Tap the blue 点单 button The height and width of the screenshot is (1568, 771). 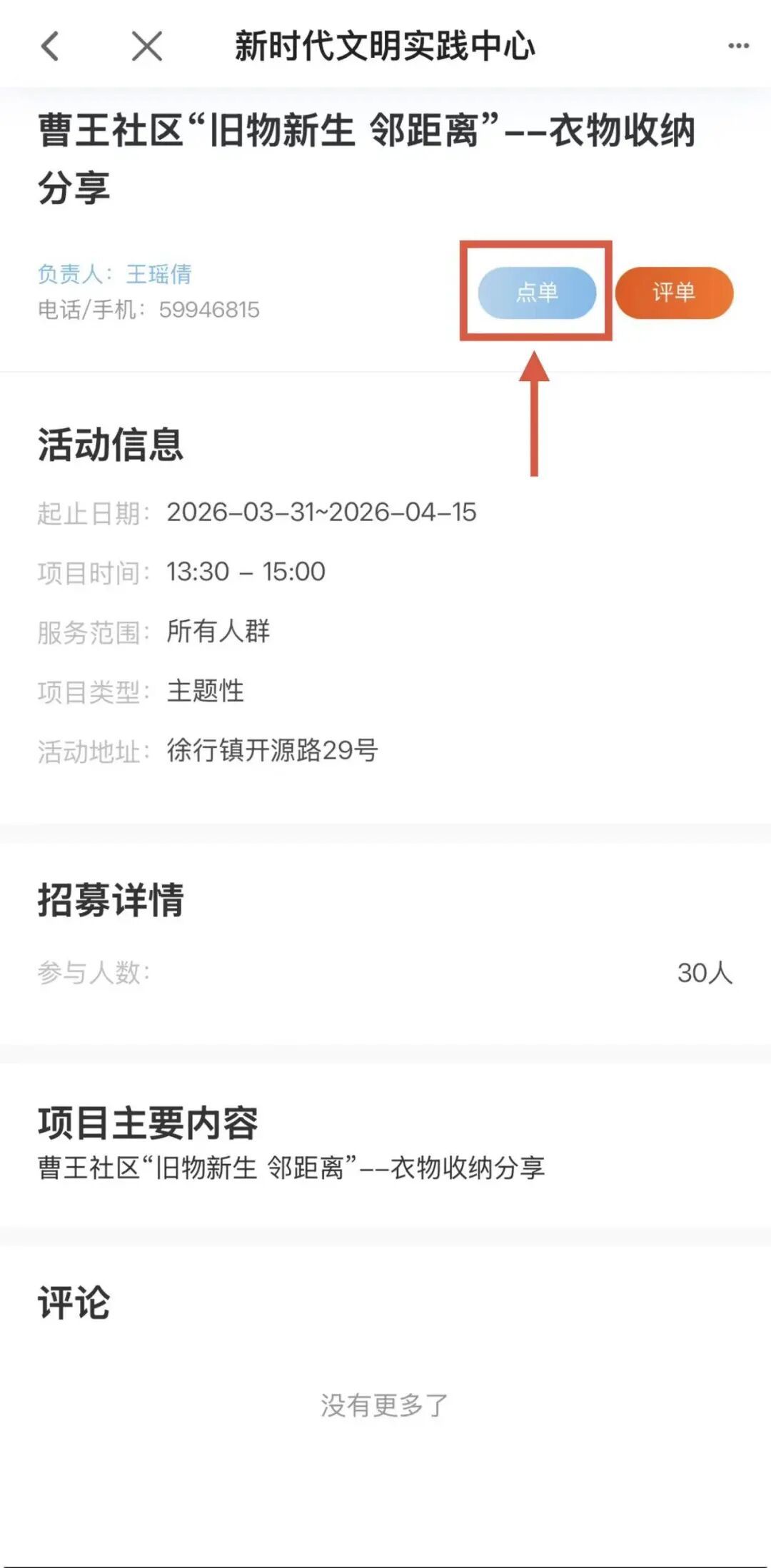tap(537, 292)
